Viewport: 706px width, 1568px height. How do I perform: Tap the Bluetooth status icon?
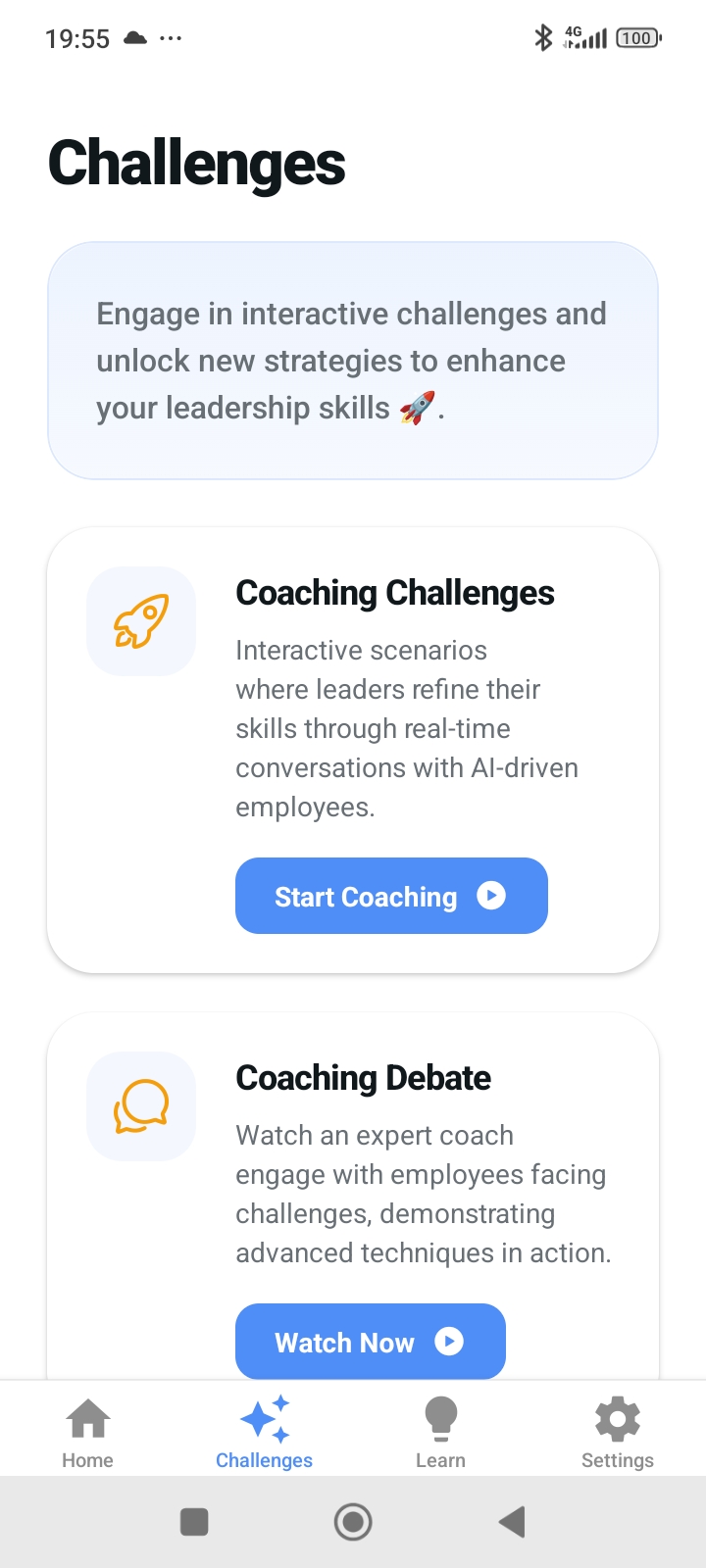pyautogui.click(x=541, y=37)
